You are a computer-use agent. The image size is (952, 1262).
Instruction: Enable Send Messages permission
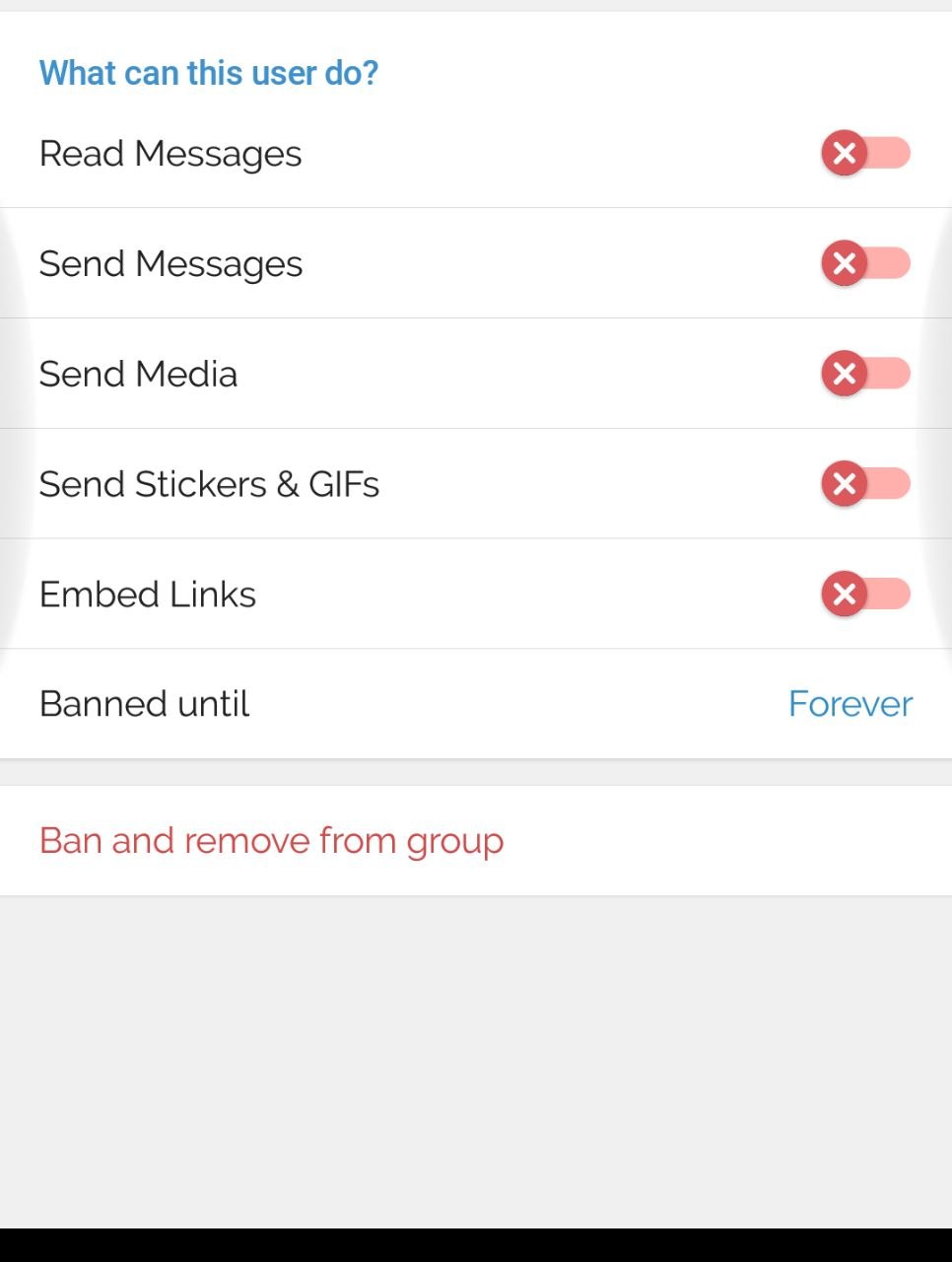click(x=865, y=263)
